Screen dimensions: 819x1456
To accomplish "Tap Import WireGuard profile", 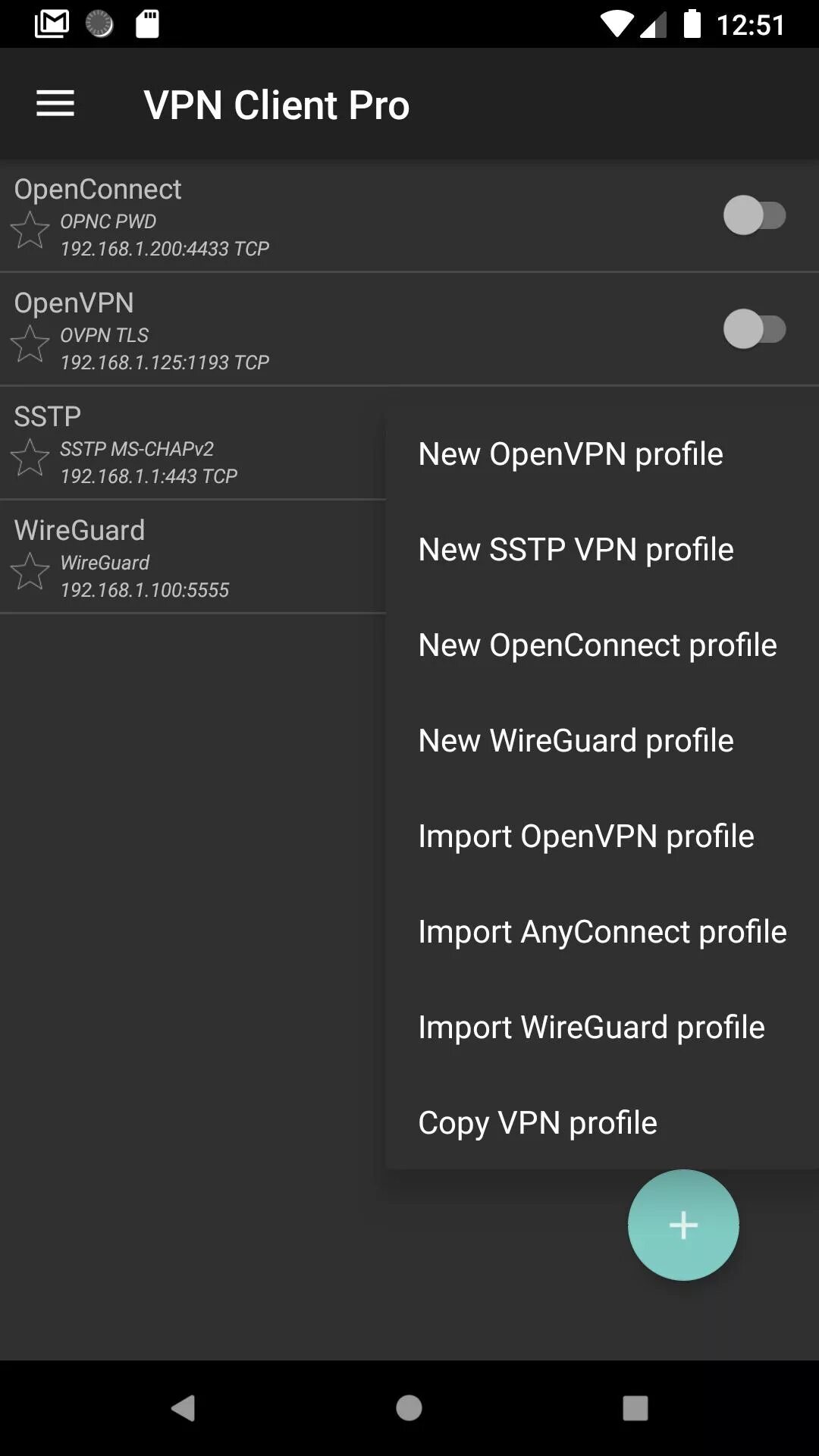I will click(x=591, y=1028).
